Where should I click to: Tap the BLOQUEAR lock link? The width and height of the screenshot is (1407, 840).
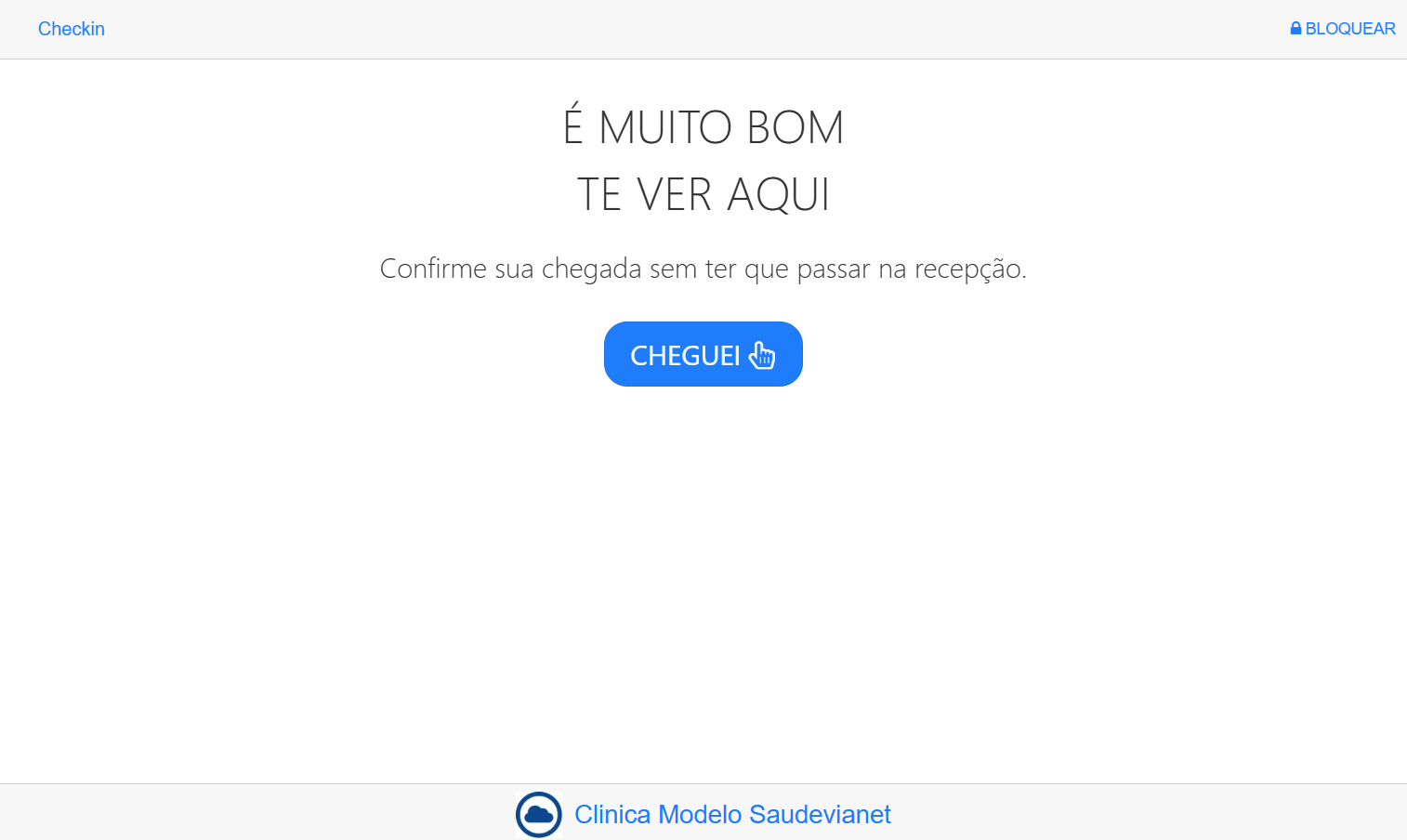point(1342,29)
